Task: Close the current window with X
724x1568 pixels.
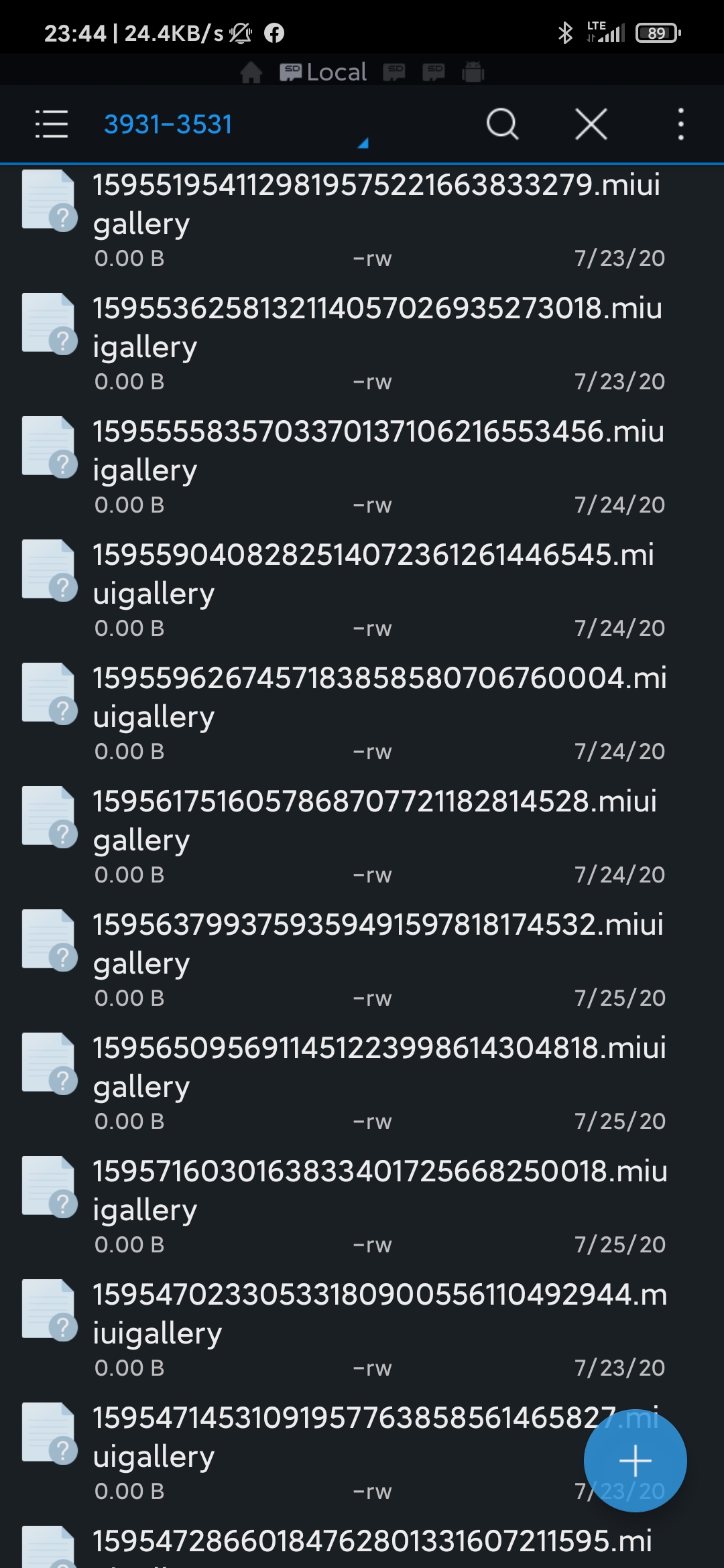Action: (x=591, y=125)
